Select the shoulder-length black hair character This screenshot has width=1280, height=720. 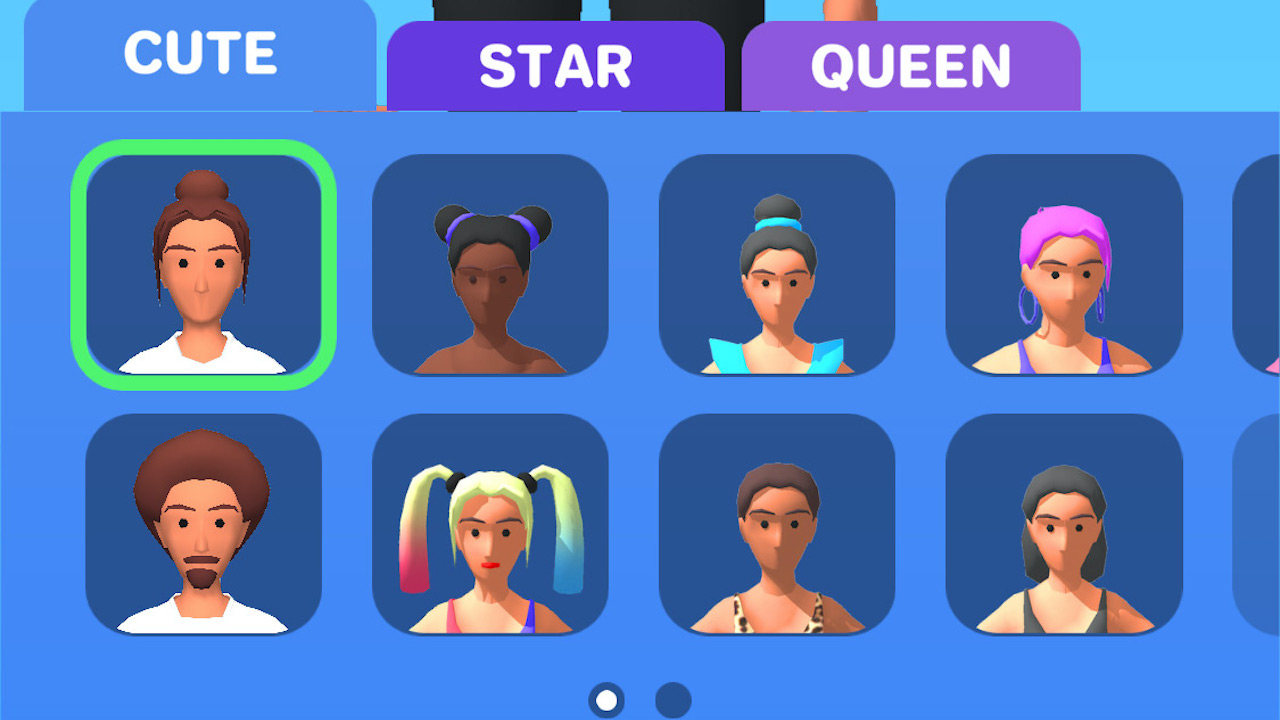[1064, 525]
